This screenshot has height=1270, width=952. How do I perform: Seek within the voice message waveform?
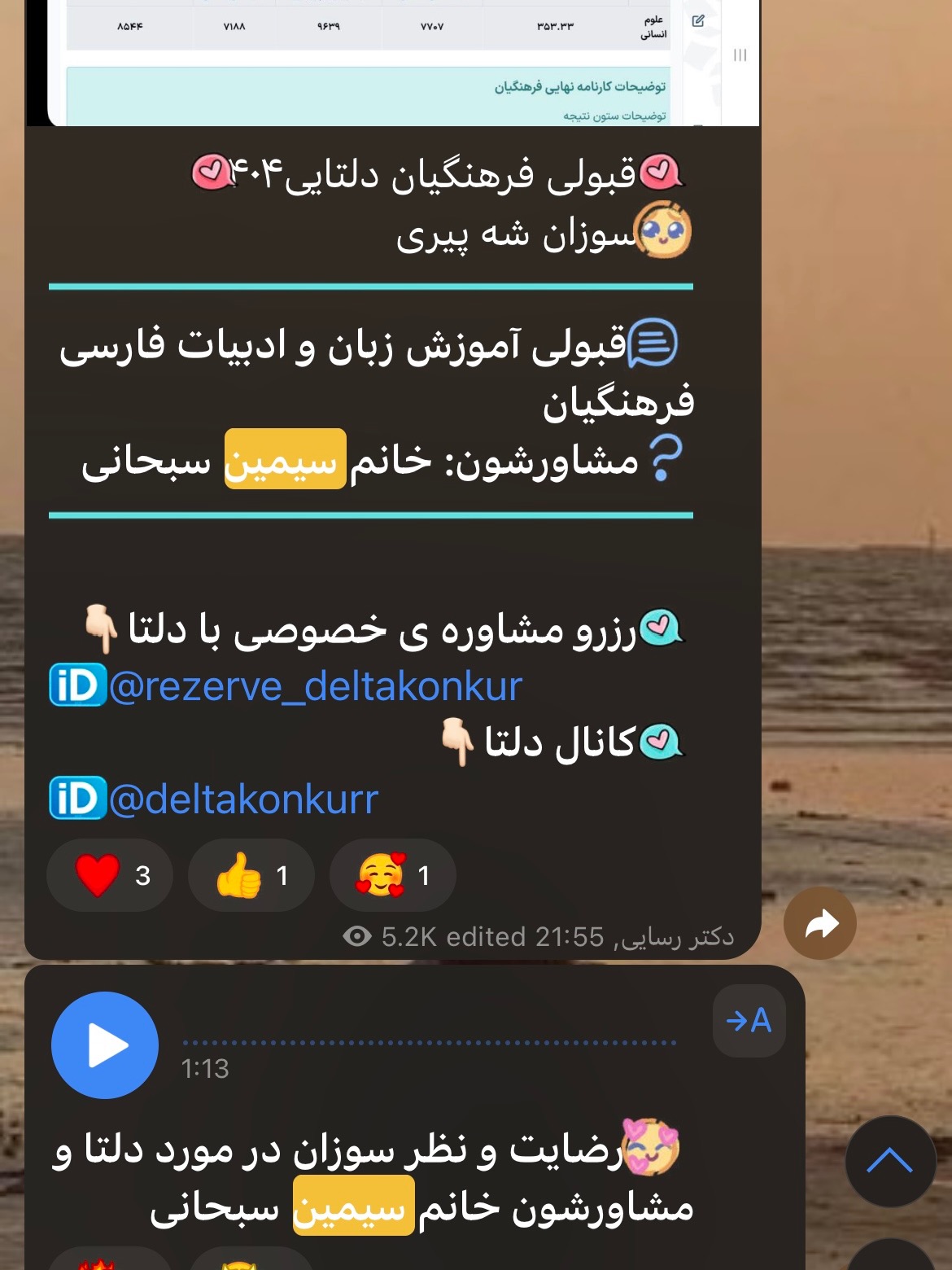[430, 1042]
